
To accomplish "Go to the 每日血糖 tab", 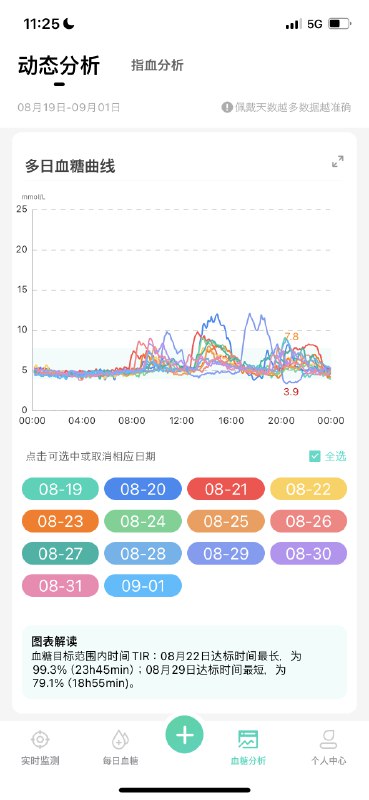I will tap(120, 747).
